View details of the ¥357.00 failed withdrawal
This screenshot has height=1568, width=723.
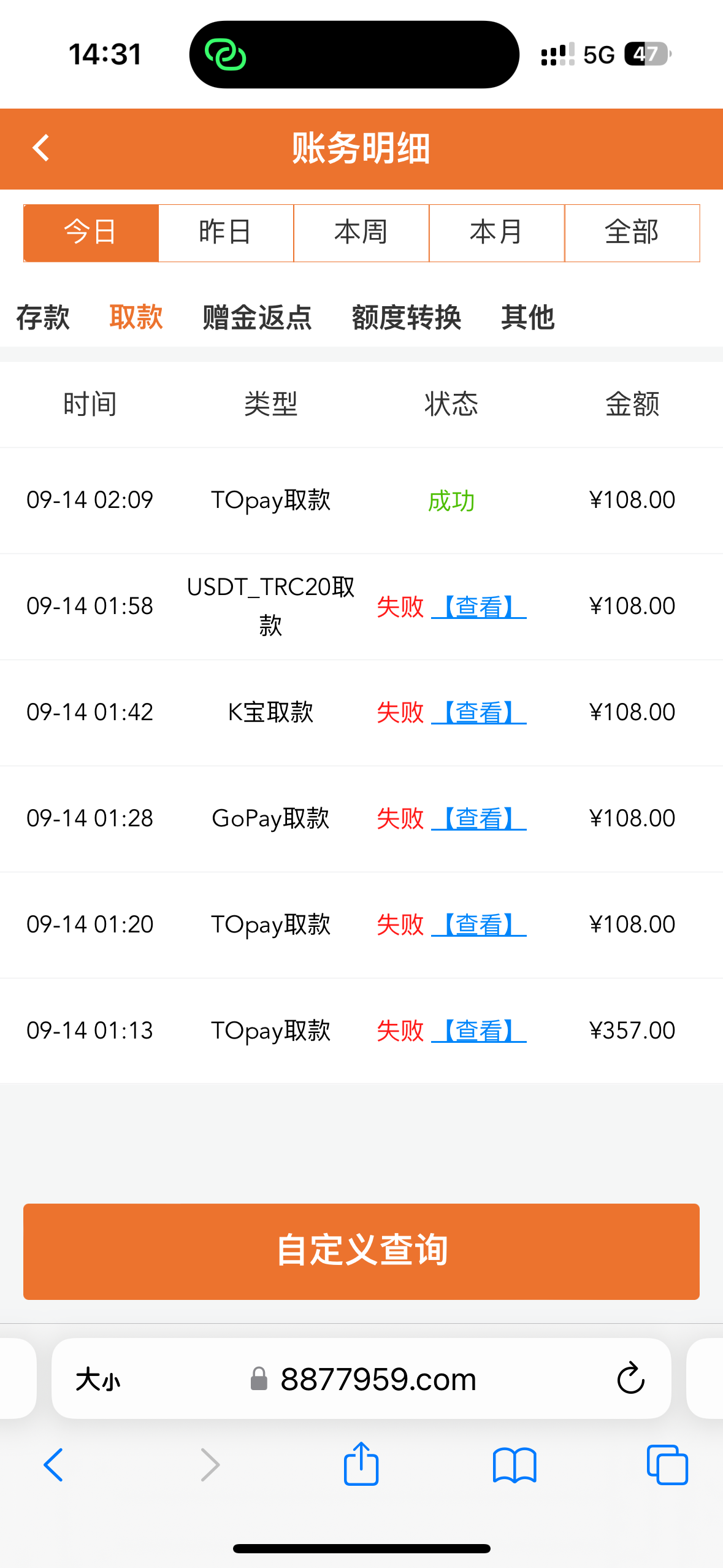(x=479, y=1031)
